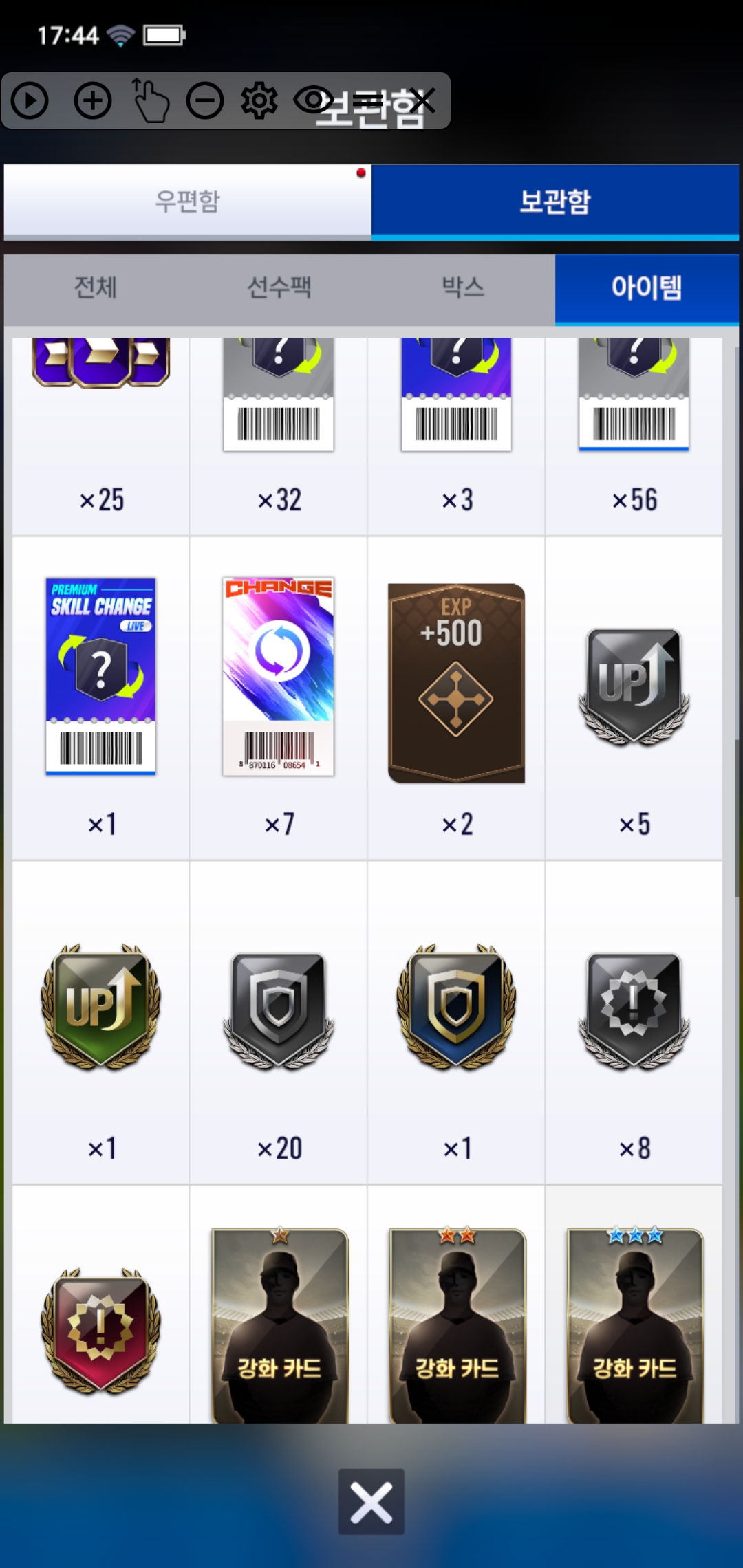Select the one-star 강화 카드

(x=279, y=1324)
